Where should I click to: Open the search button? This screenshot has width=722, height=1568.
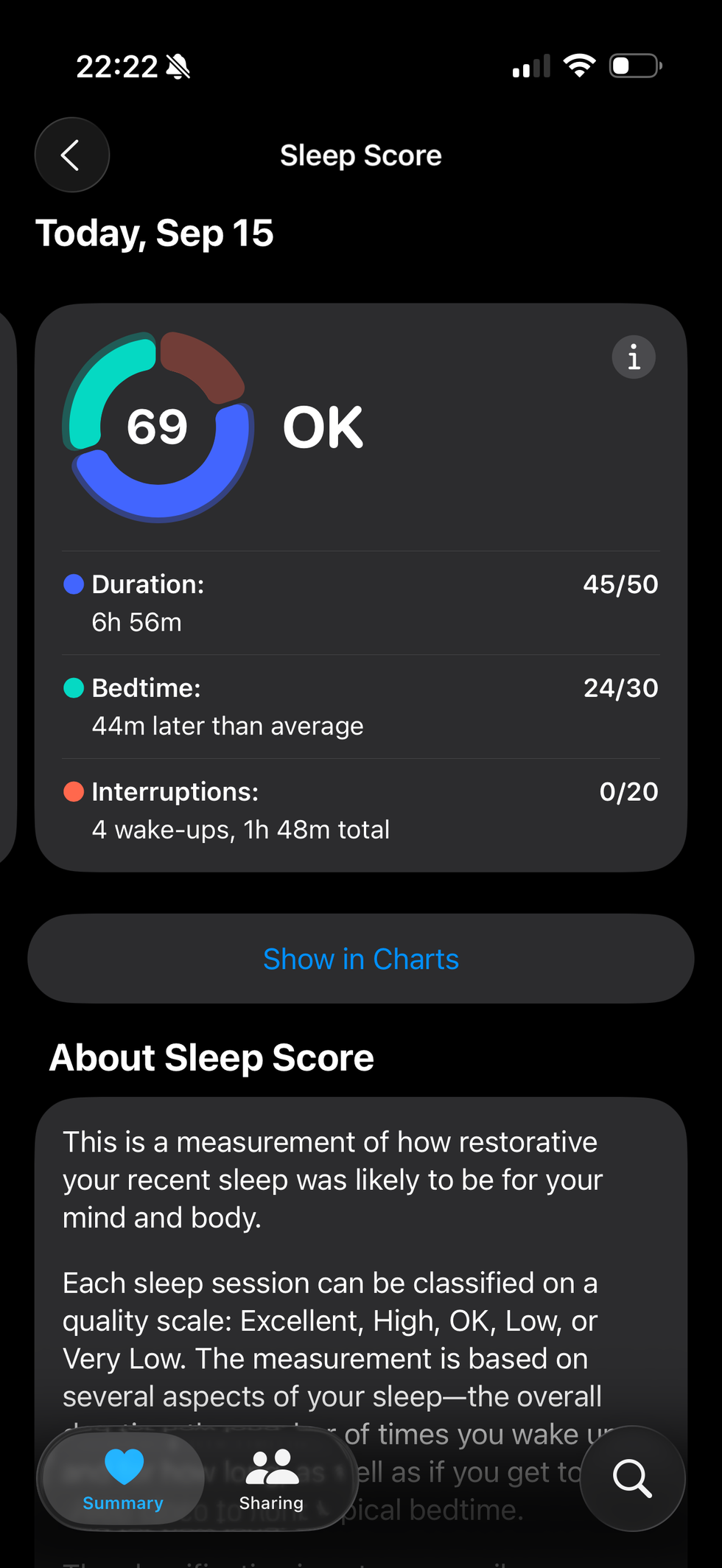tap(632, 1478)
